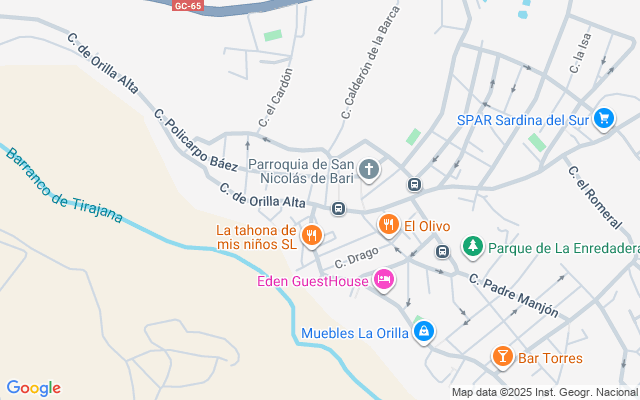Image resolution: width=640 pixels, height=400 pixels.
Task: Tap the Bar Torres marker
Action: point(502,357)
